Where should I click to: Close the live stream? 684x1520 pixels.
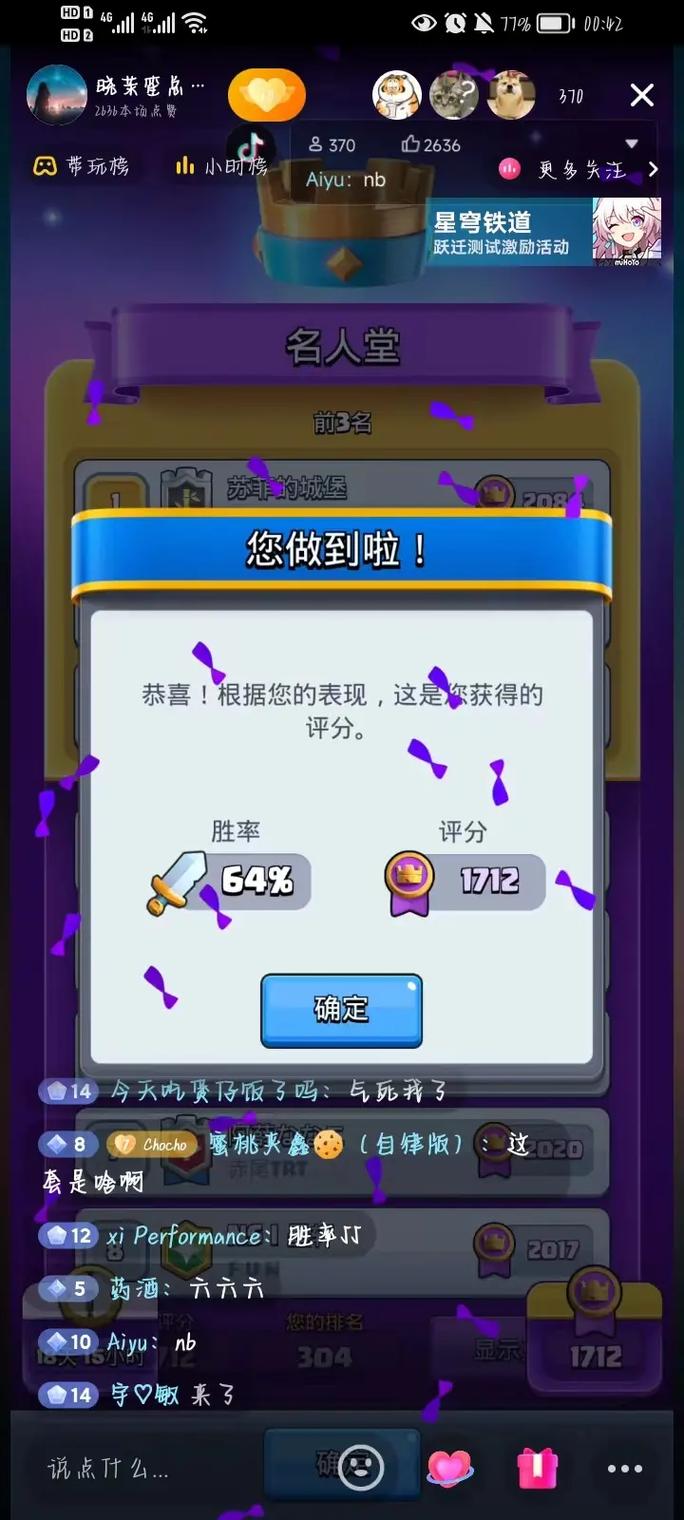641,96
